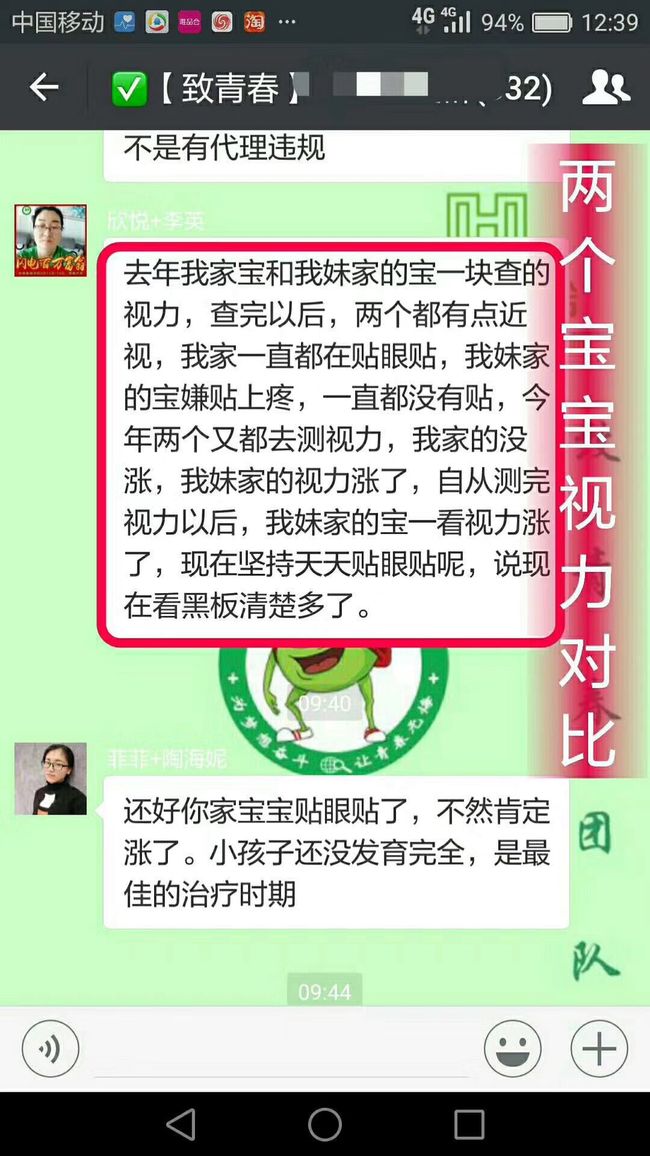Go back using the top-left arrow

[43, 88]
